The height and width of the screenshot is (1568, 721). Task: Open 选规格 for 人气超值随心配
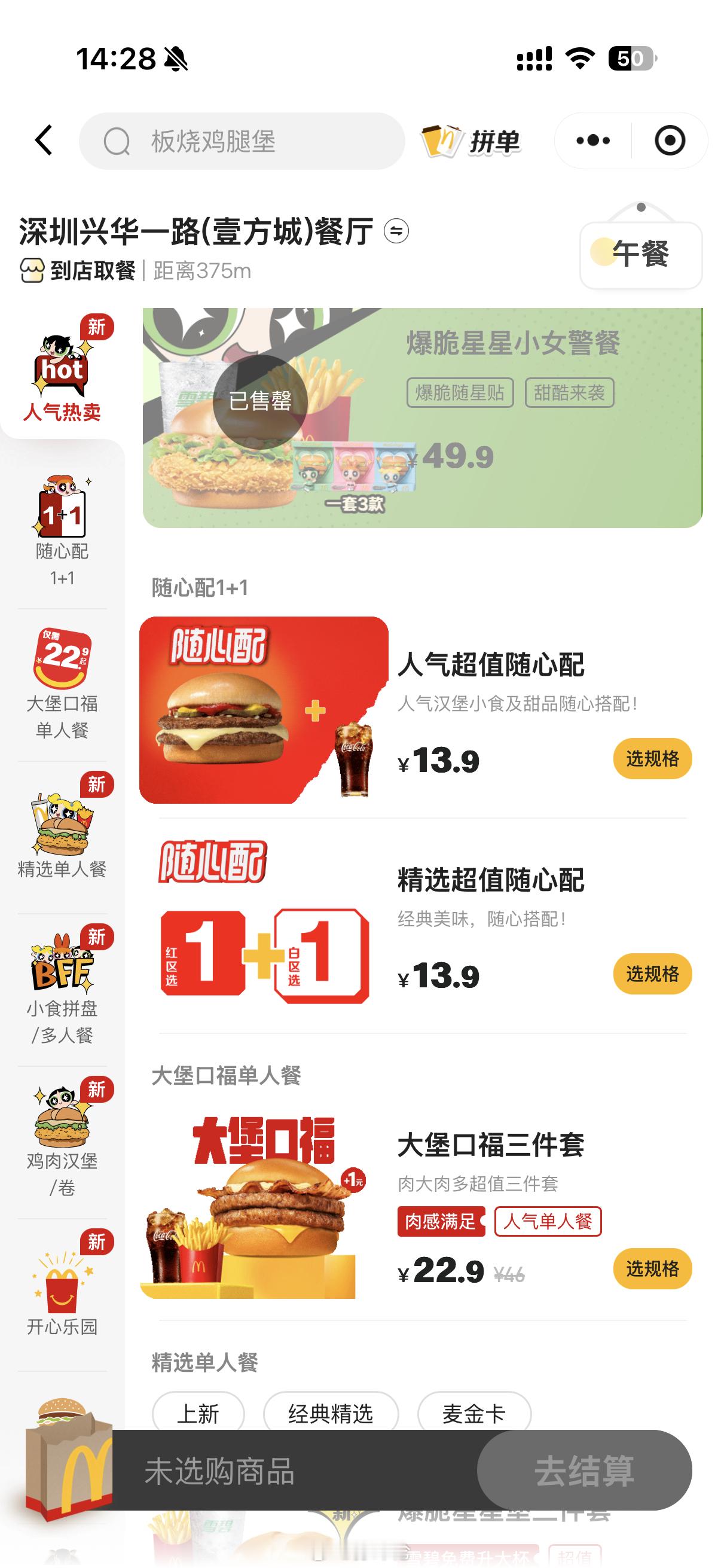pos(652,757)
